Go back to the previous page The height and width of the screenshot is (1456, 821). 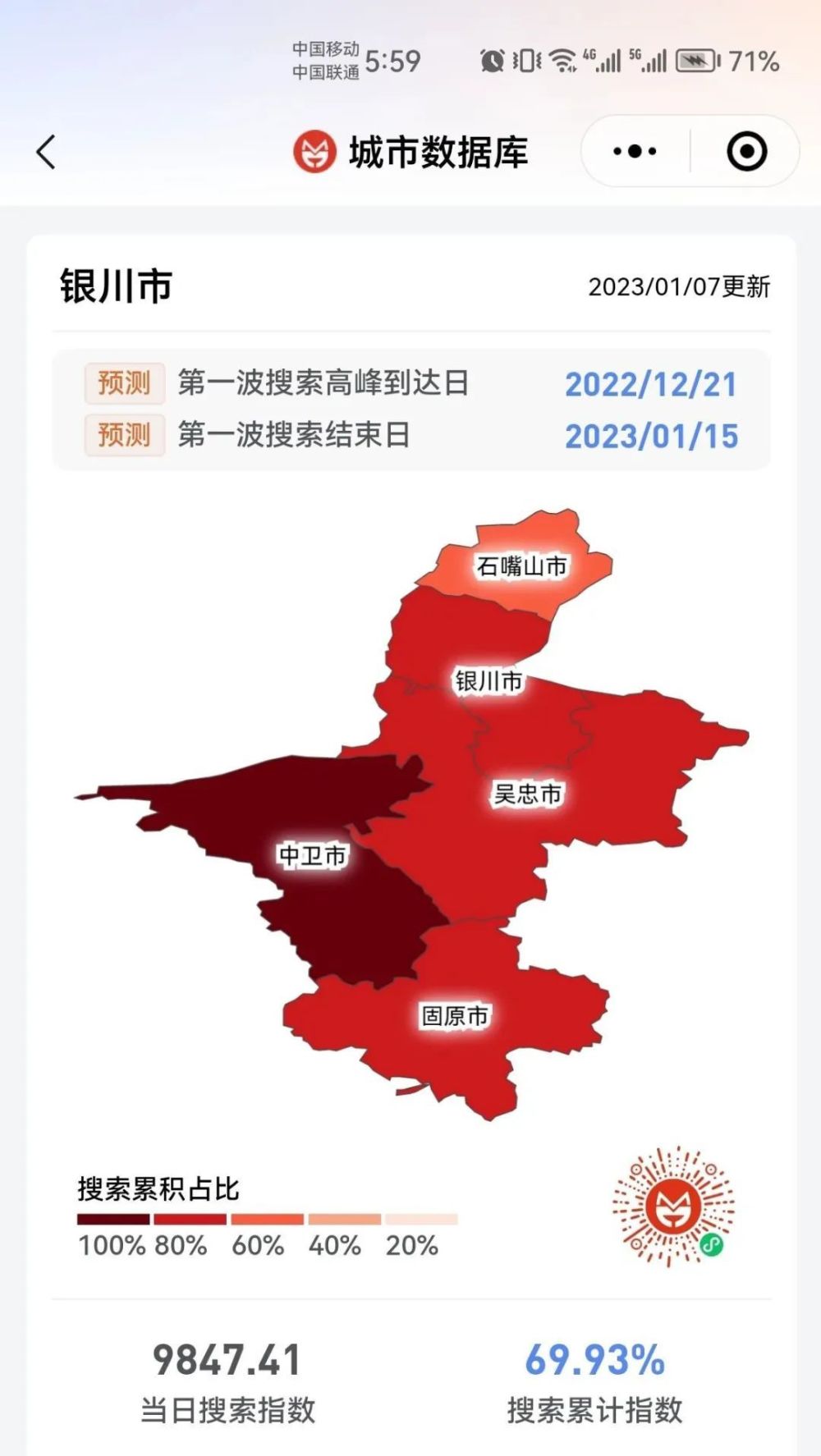tap(47, 153)
